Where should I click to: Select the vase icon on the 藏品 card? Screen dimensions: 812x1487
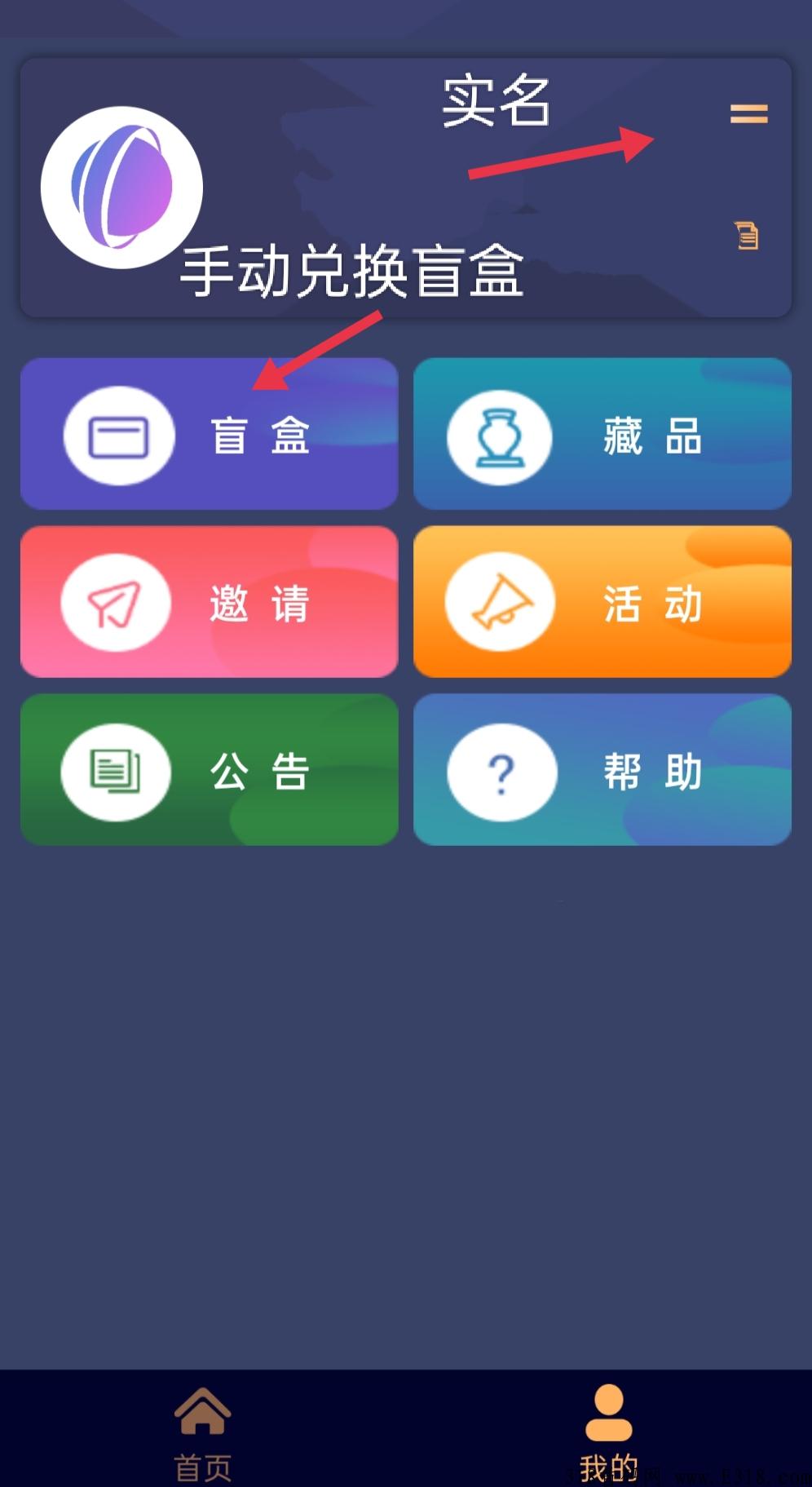coord(500,436)
